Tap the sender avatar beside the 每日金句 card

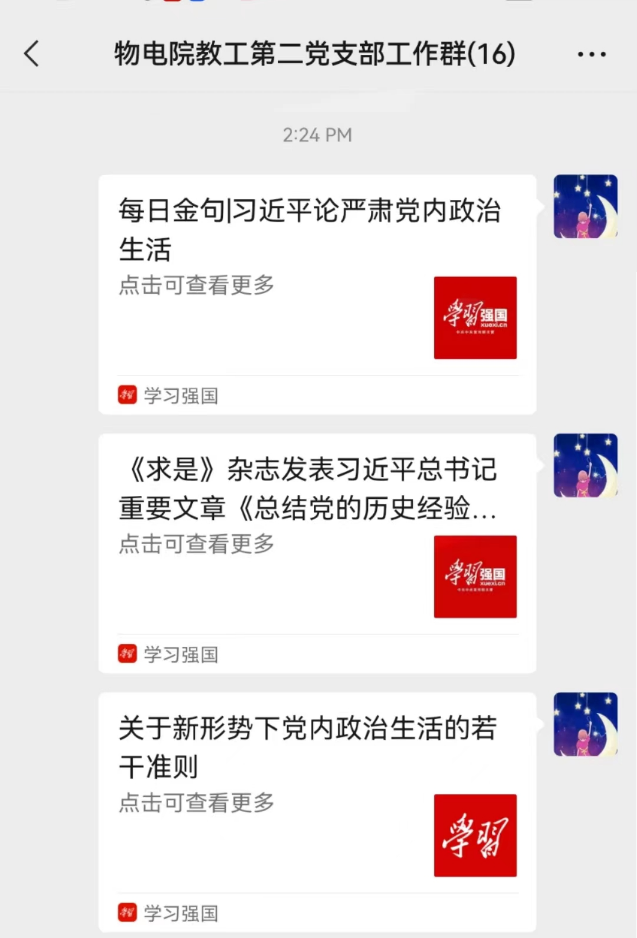[x=585, y=206]
